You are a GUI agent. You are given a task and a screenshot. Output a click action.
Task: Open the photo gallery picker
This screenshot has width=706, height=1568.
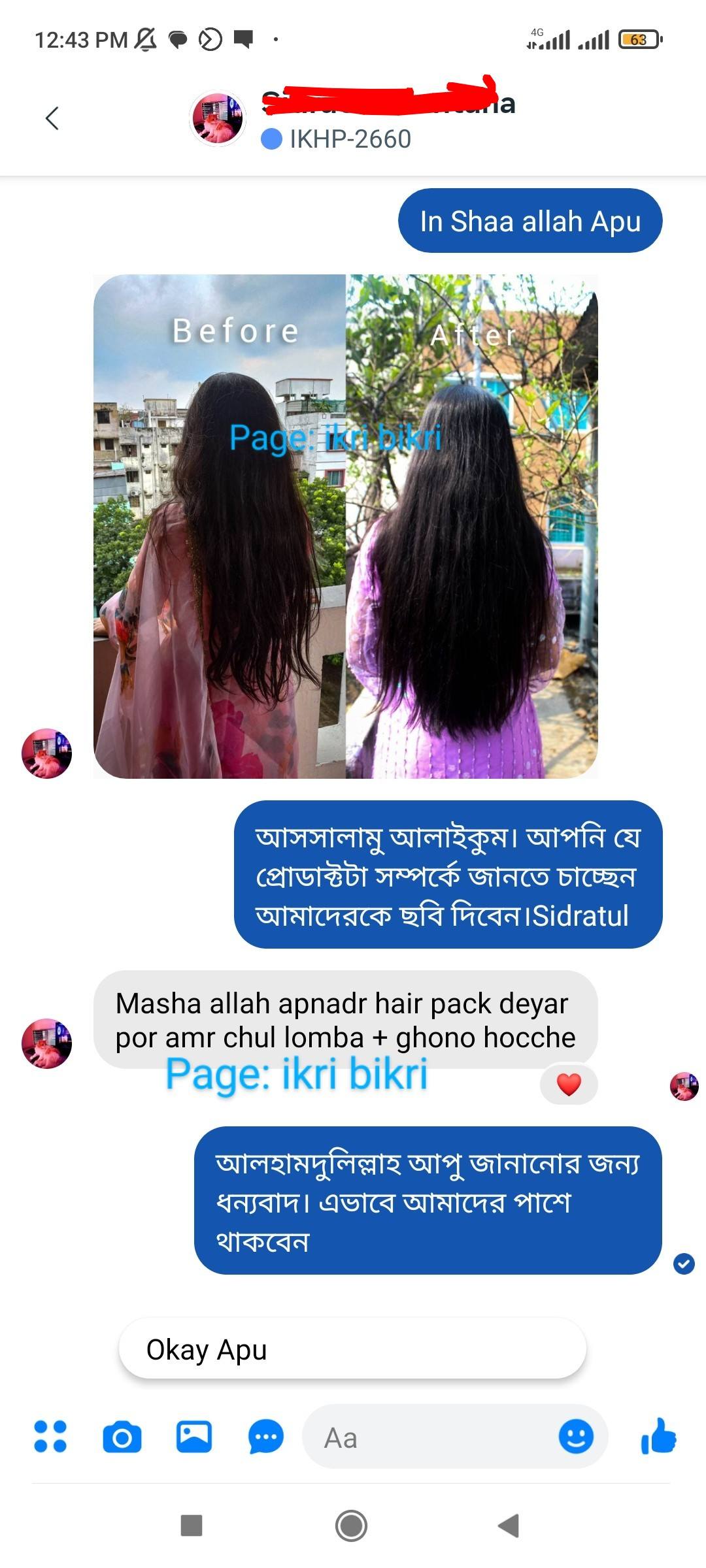coord(194,1437)
